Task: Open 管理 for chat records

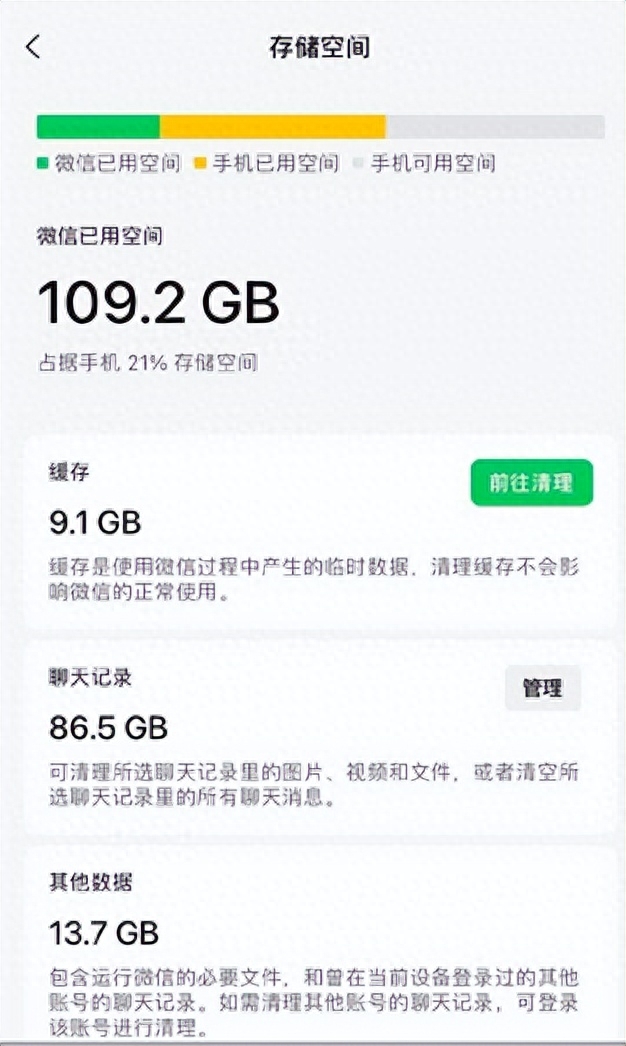Action: [x=542, y=688]
